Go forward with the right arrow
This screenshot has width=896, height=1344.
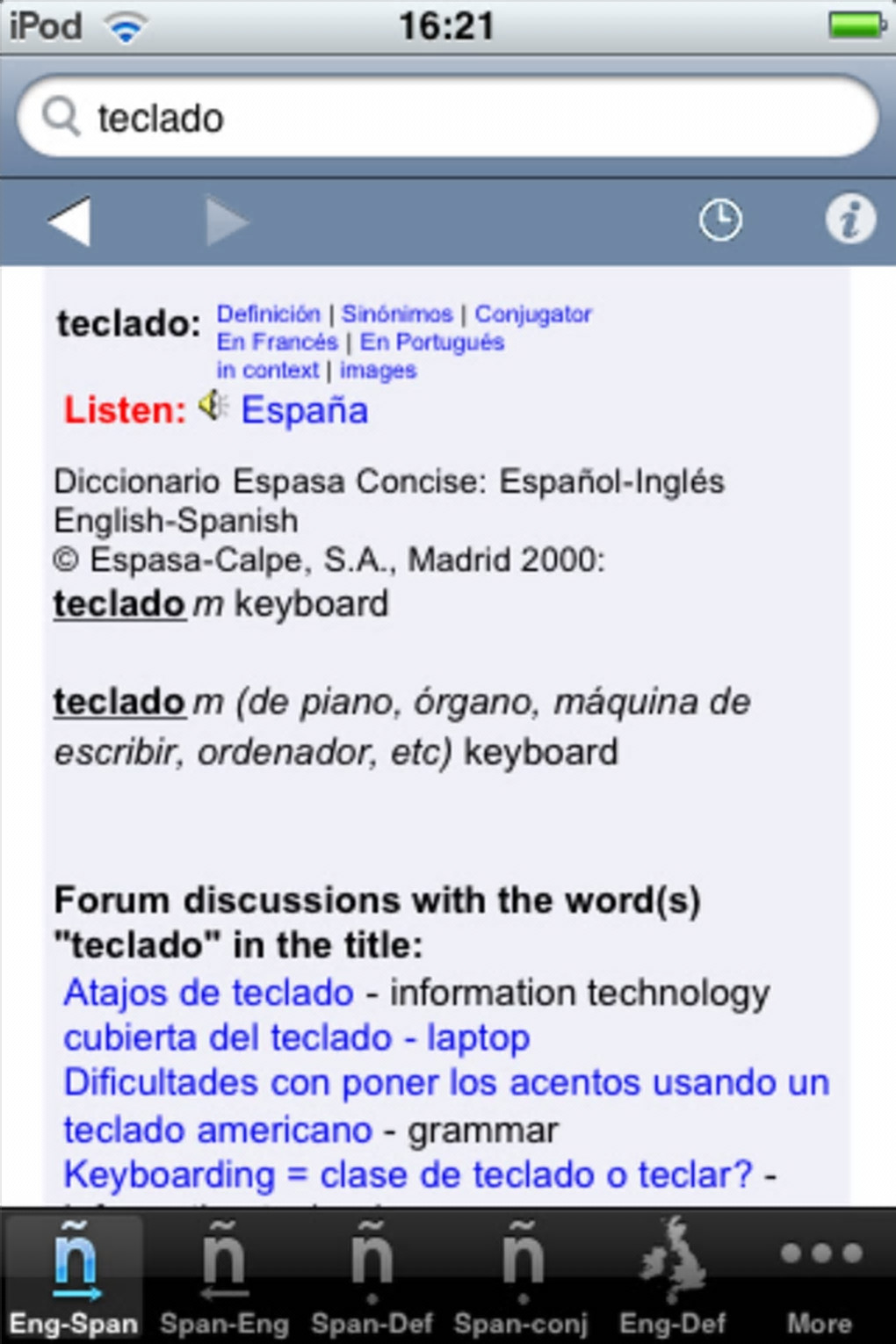click(226, 220)
